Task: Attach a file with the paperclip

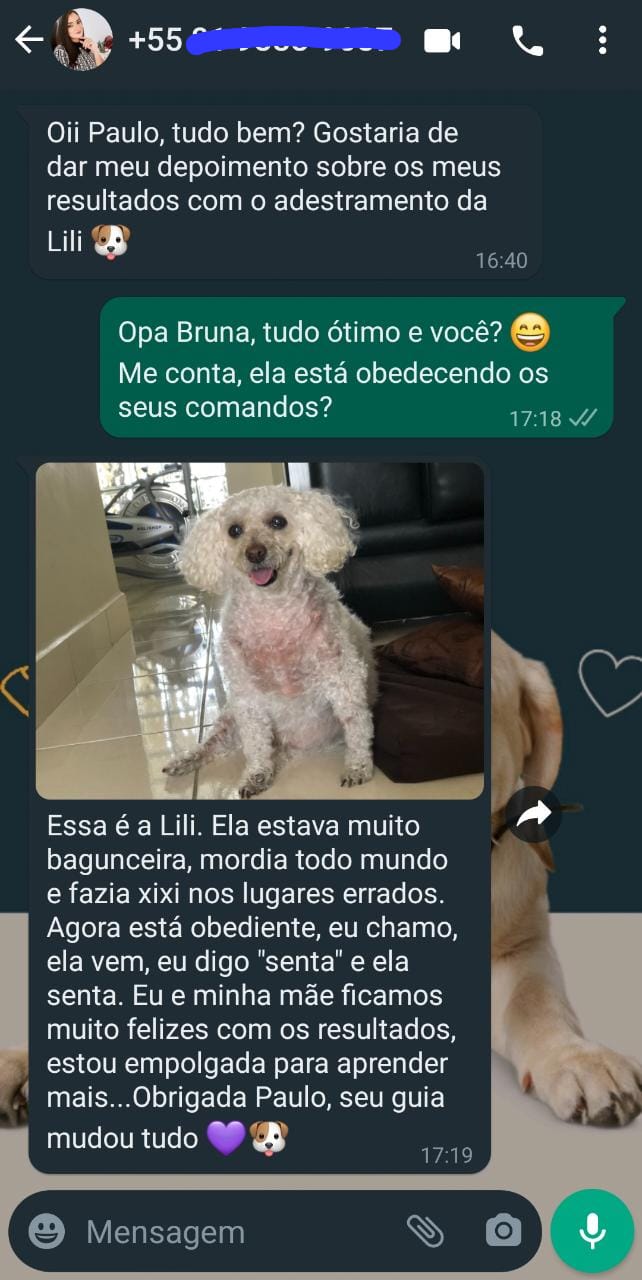Action: pos(425,1231)
